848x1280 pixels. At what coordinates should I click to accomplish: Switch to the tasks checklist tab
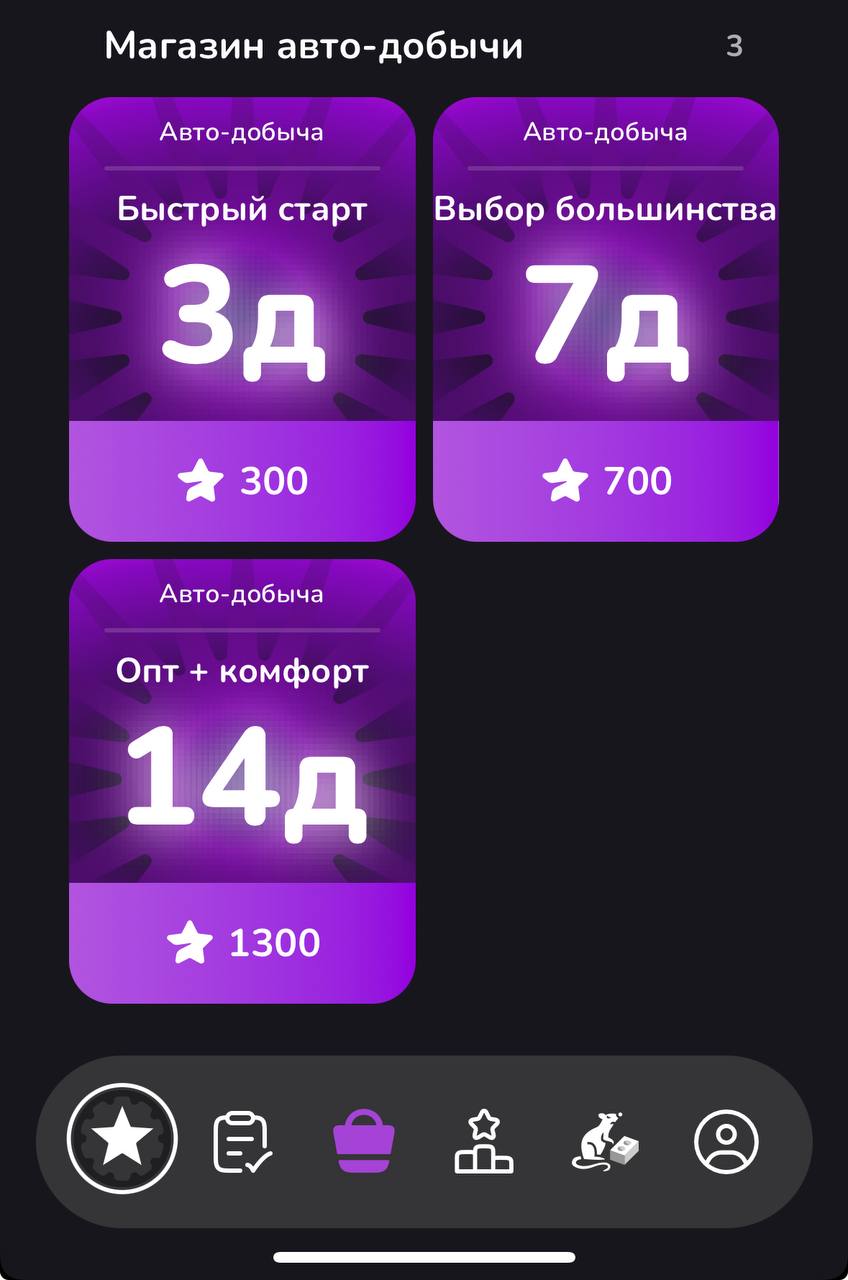pyautogui.click(x=243, y=1141)
